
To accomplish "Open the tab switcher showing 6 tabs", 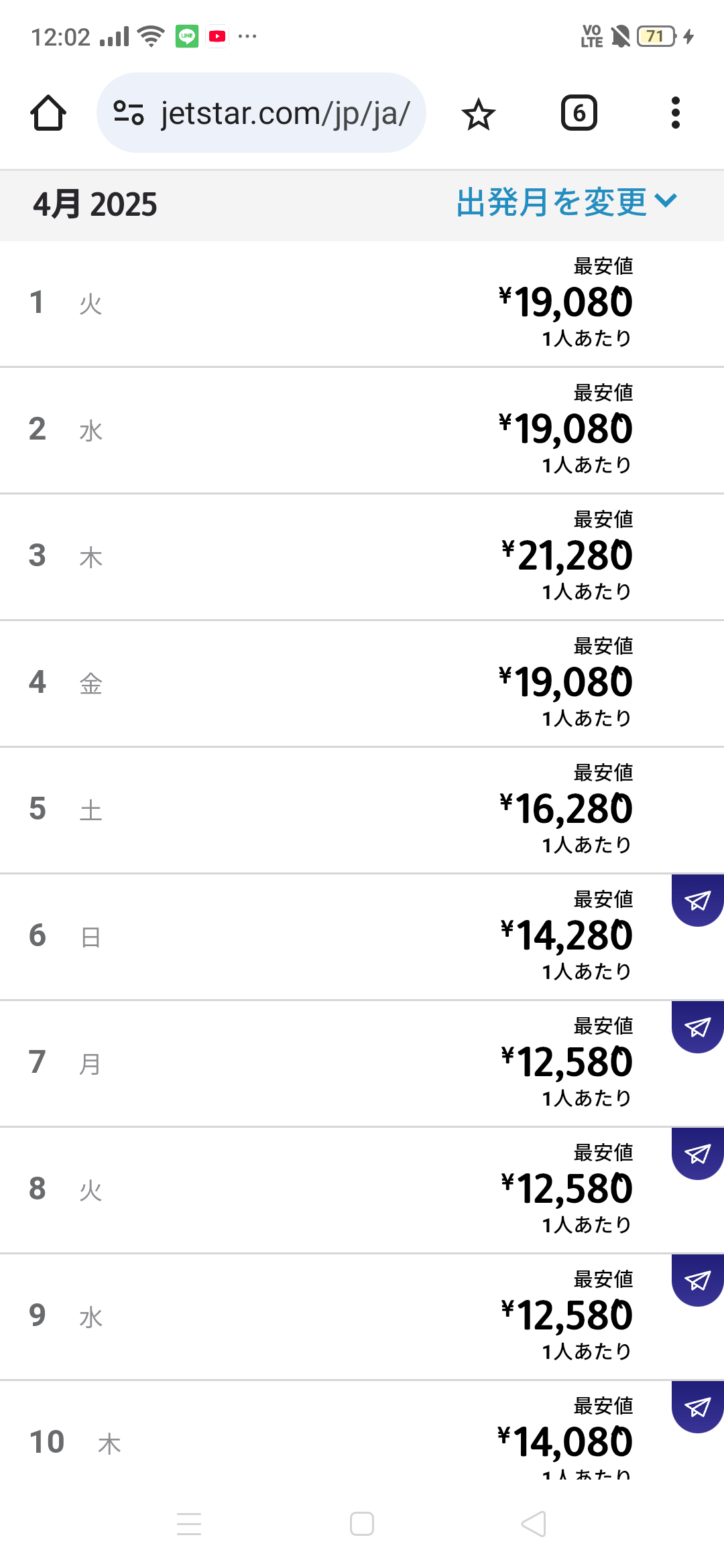I will (579, 113).
